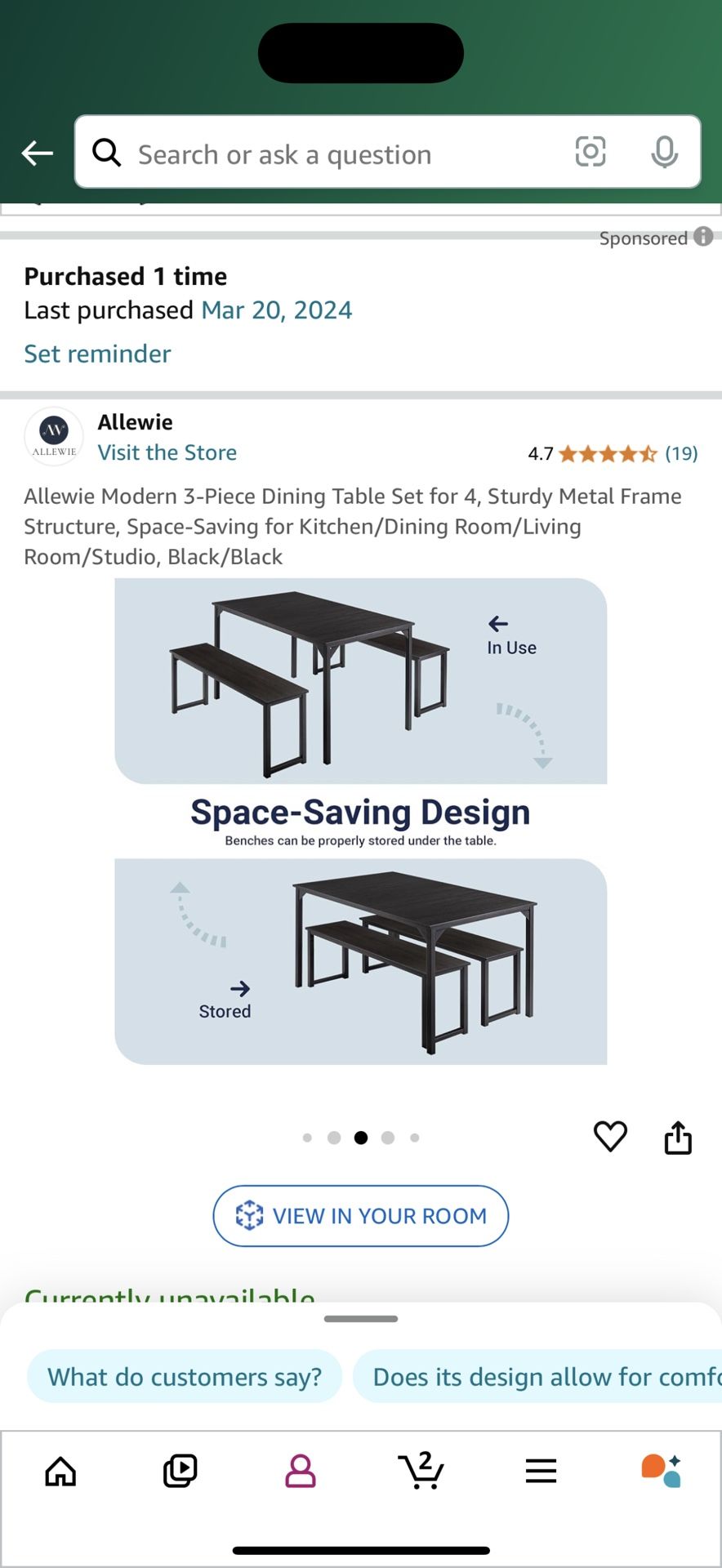This screenshot has width=722, height=1568.
Task: Open the shopping cart
Action: click(420, 1471)
